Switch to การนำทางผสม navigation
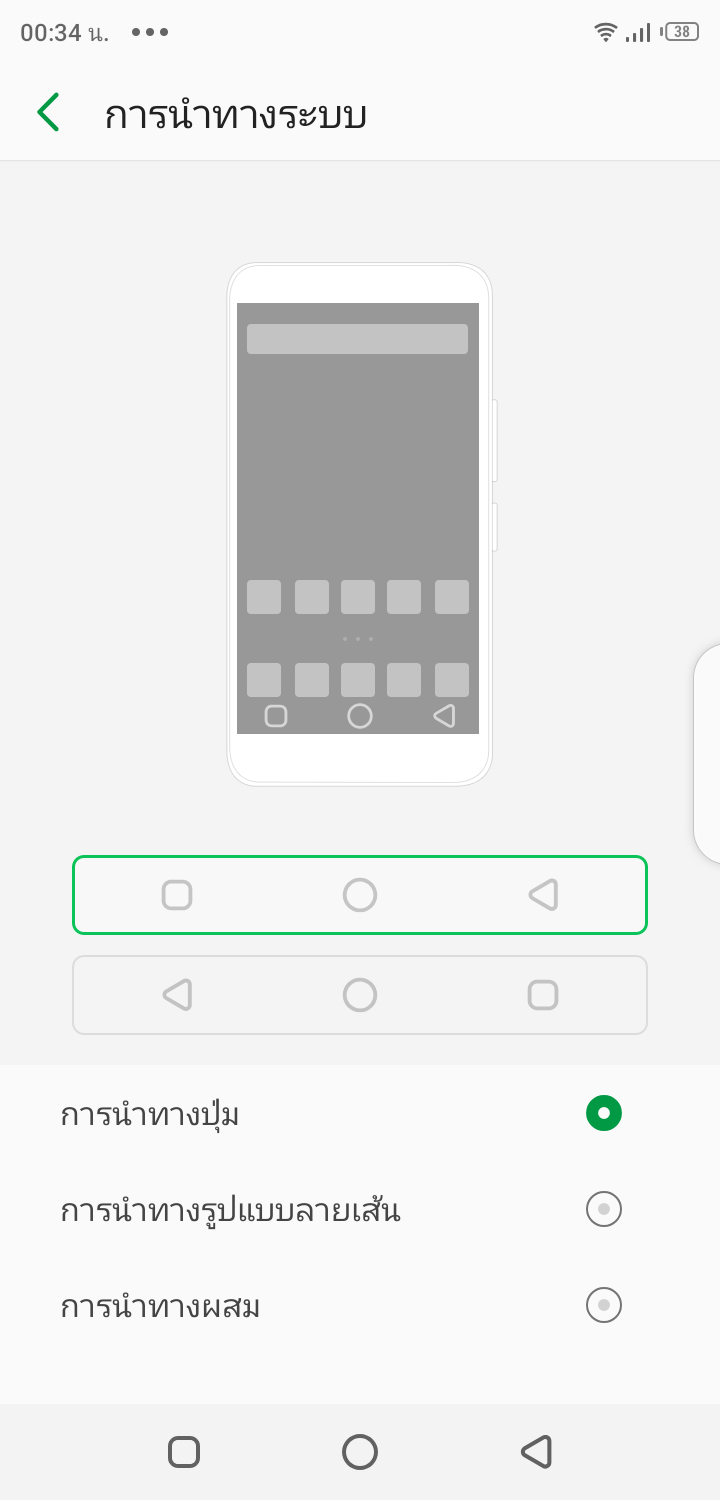Viewport: 720px width, 1500px height. [603, 1305]
